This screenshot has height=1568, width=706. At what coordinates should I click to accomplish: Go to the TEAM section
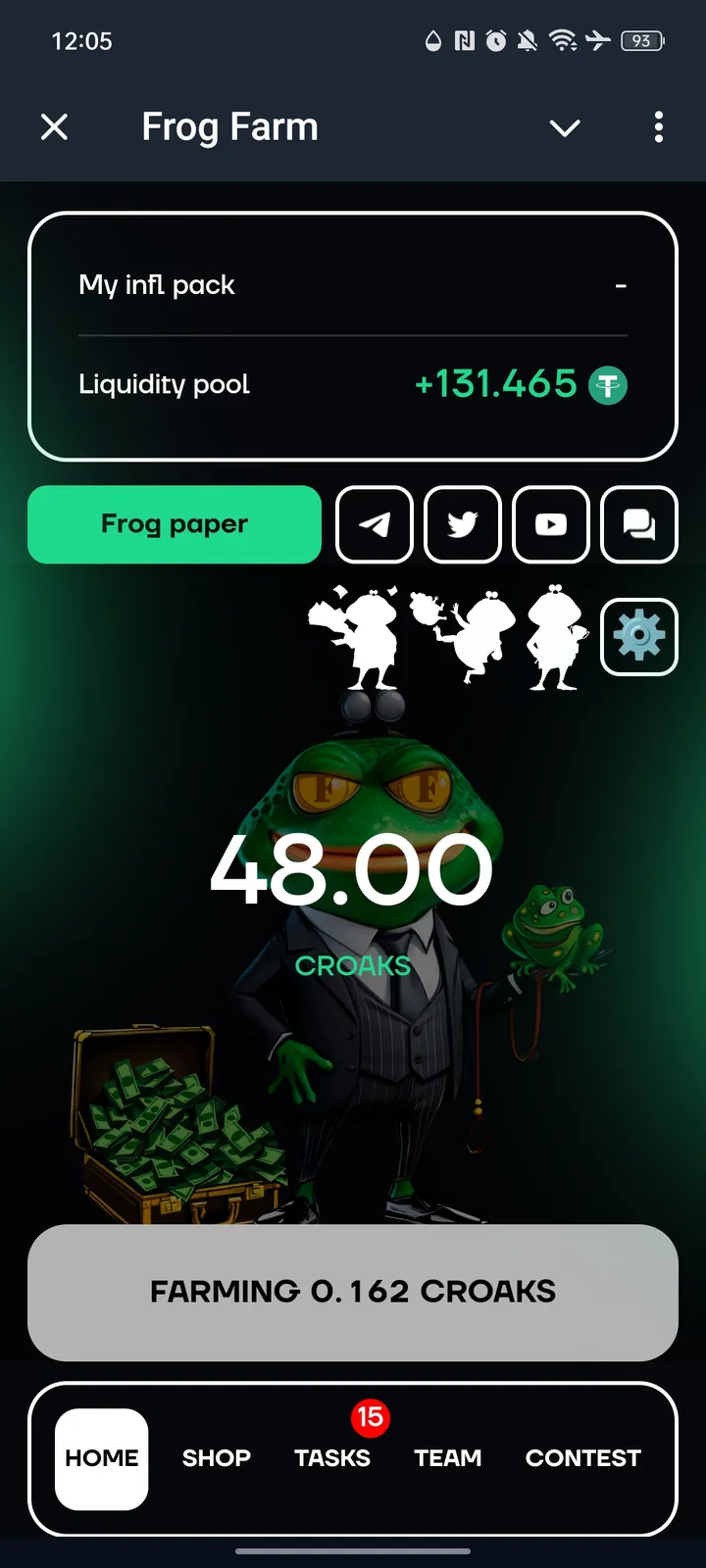tap(448, 1457)
